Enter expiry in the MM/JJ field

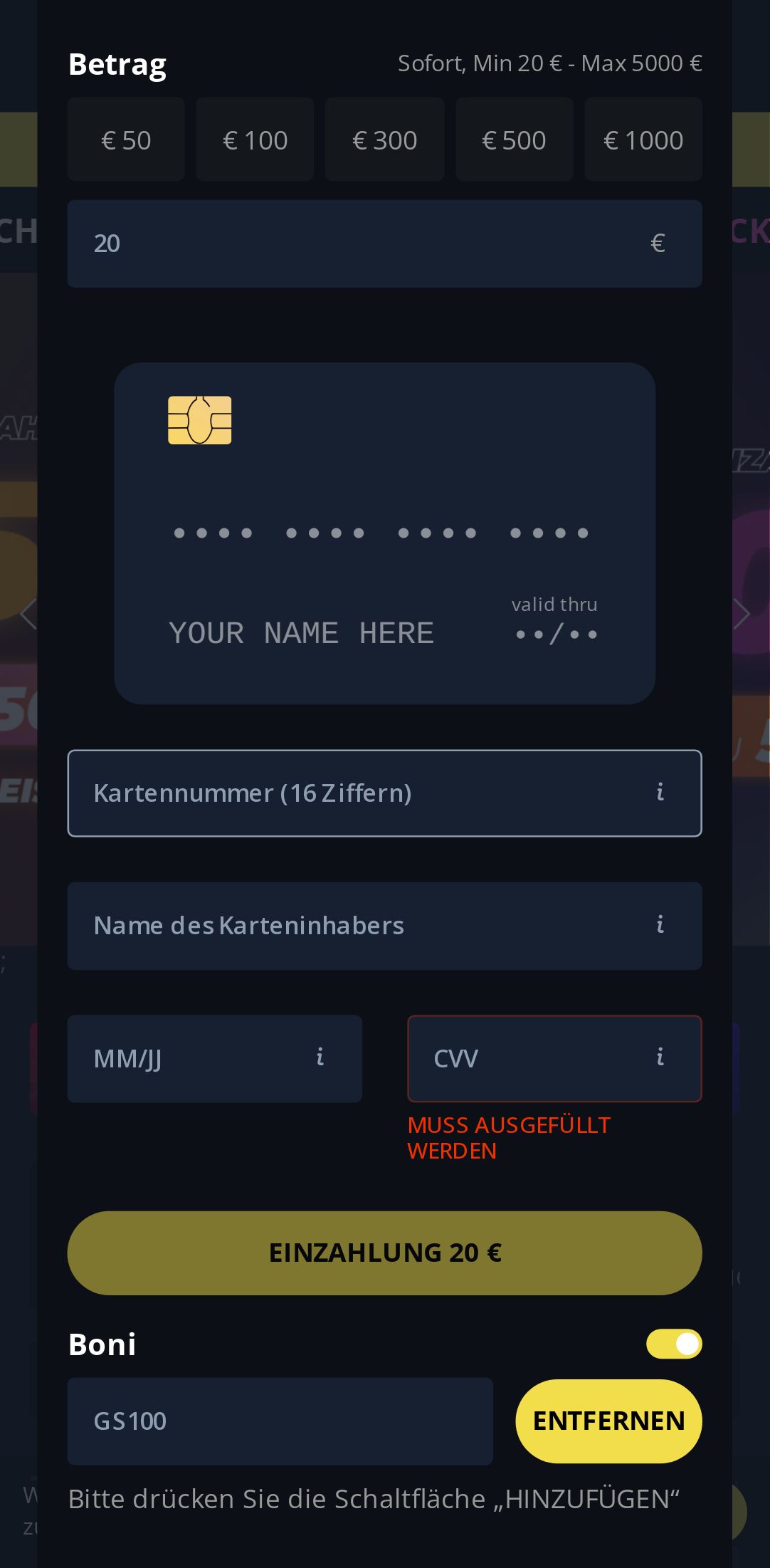(192, 1059)
